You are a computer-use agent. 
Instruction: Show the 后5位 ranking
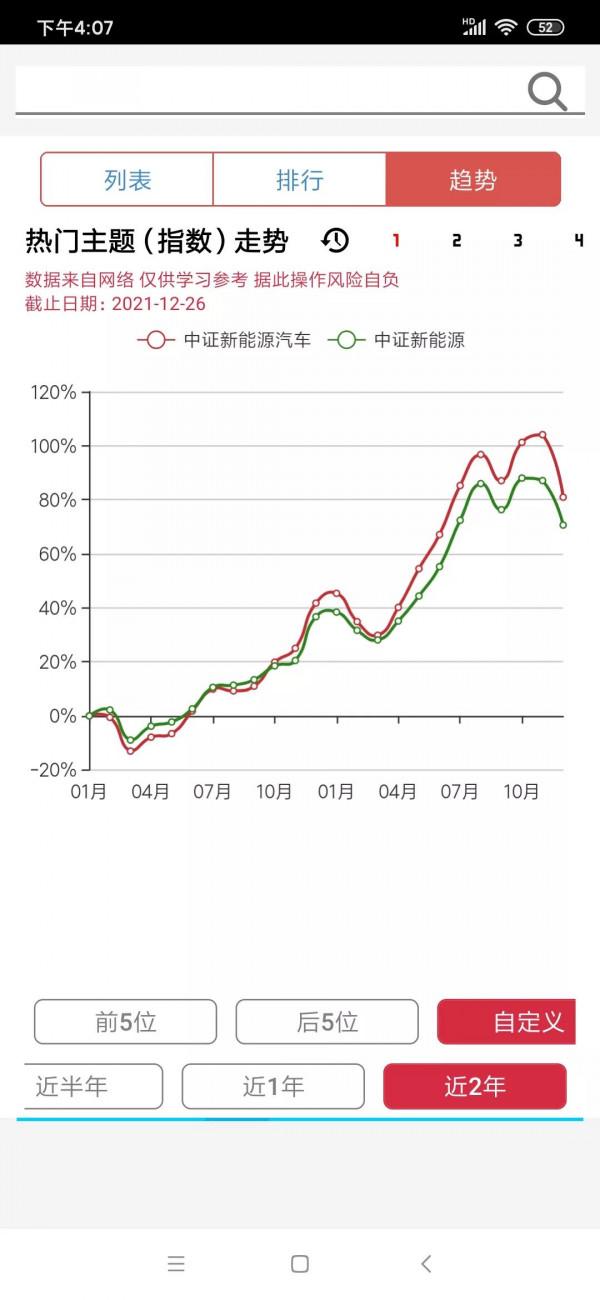point(327,1022)
